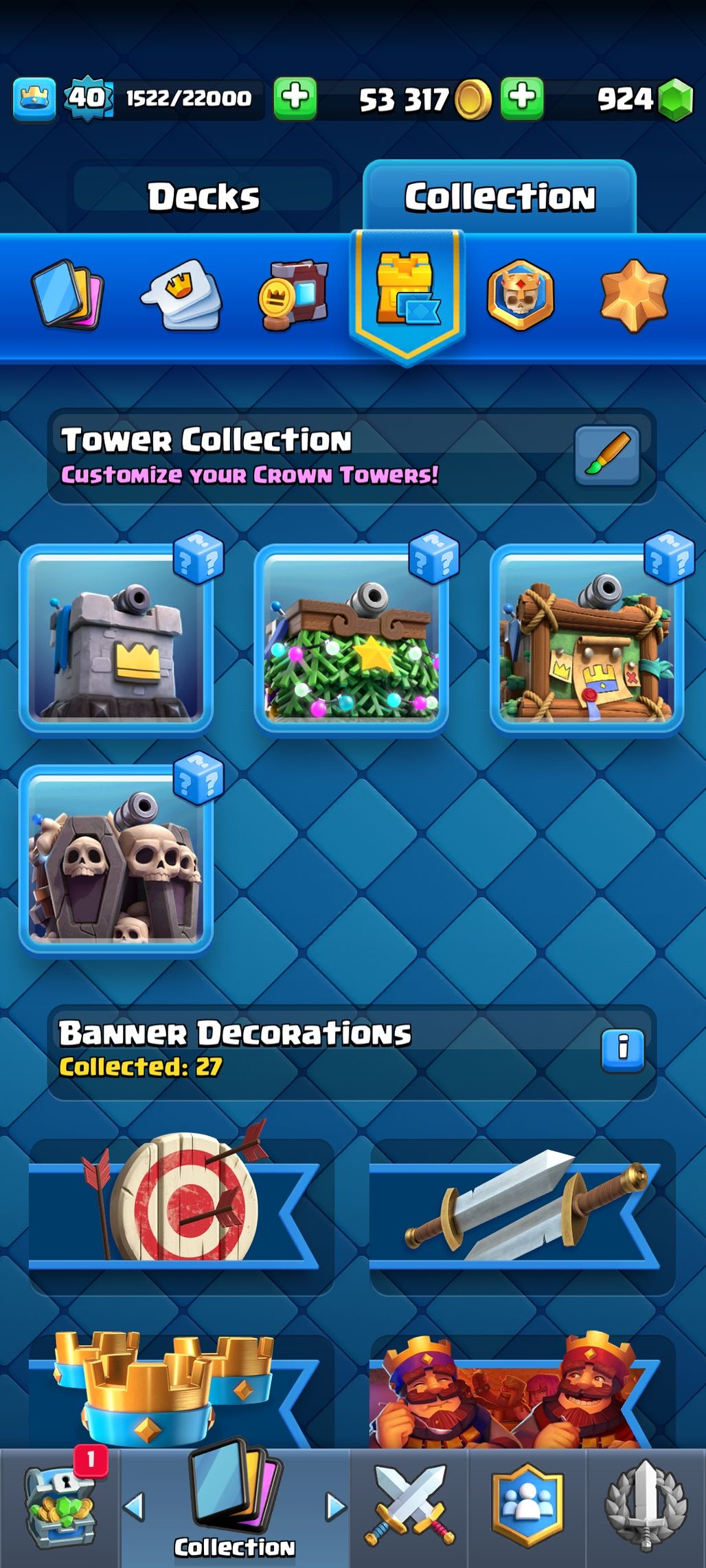Open player profile crown icon
706x1568 pixels.
[34, 100]
